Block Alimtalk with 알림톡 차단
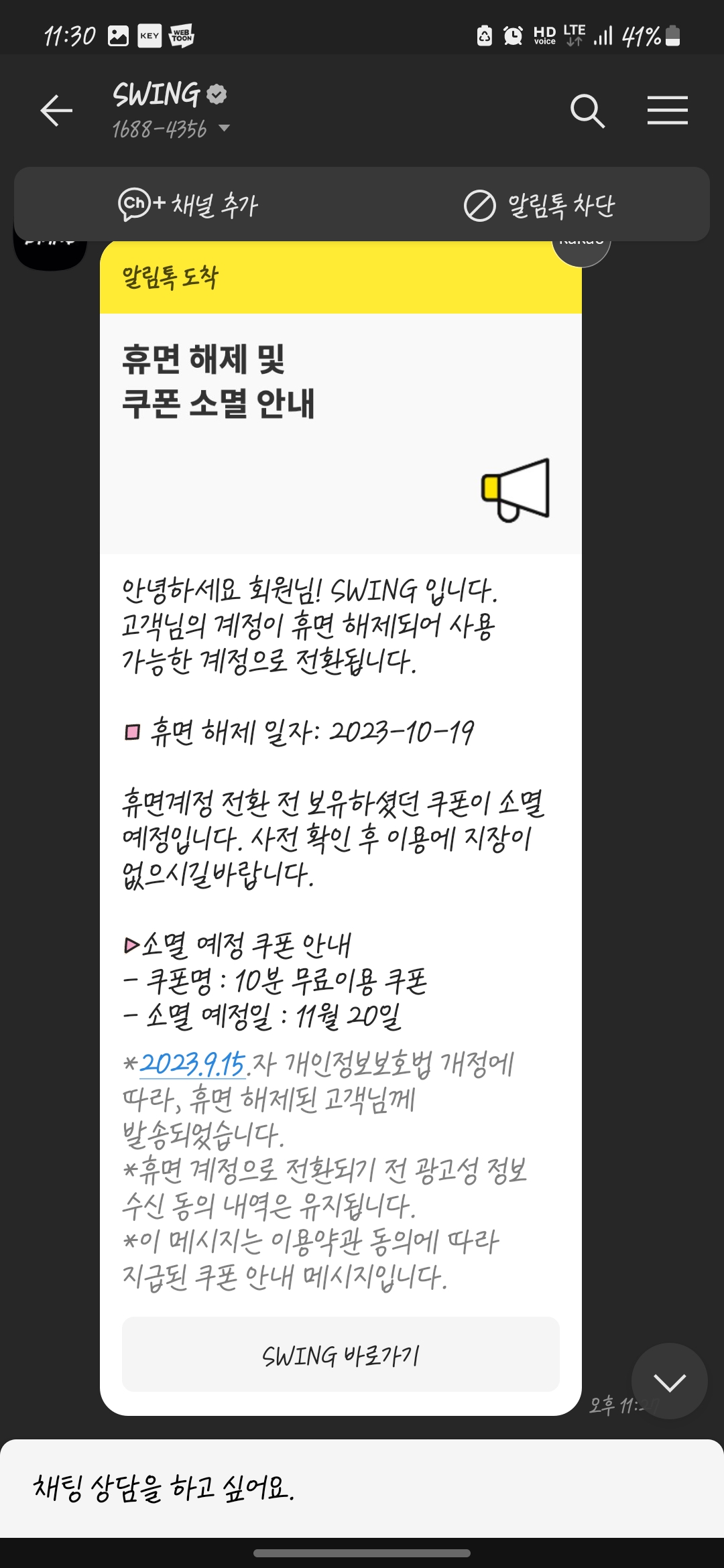Screen dimensions: 724x1568 click(539, 205)
